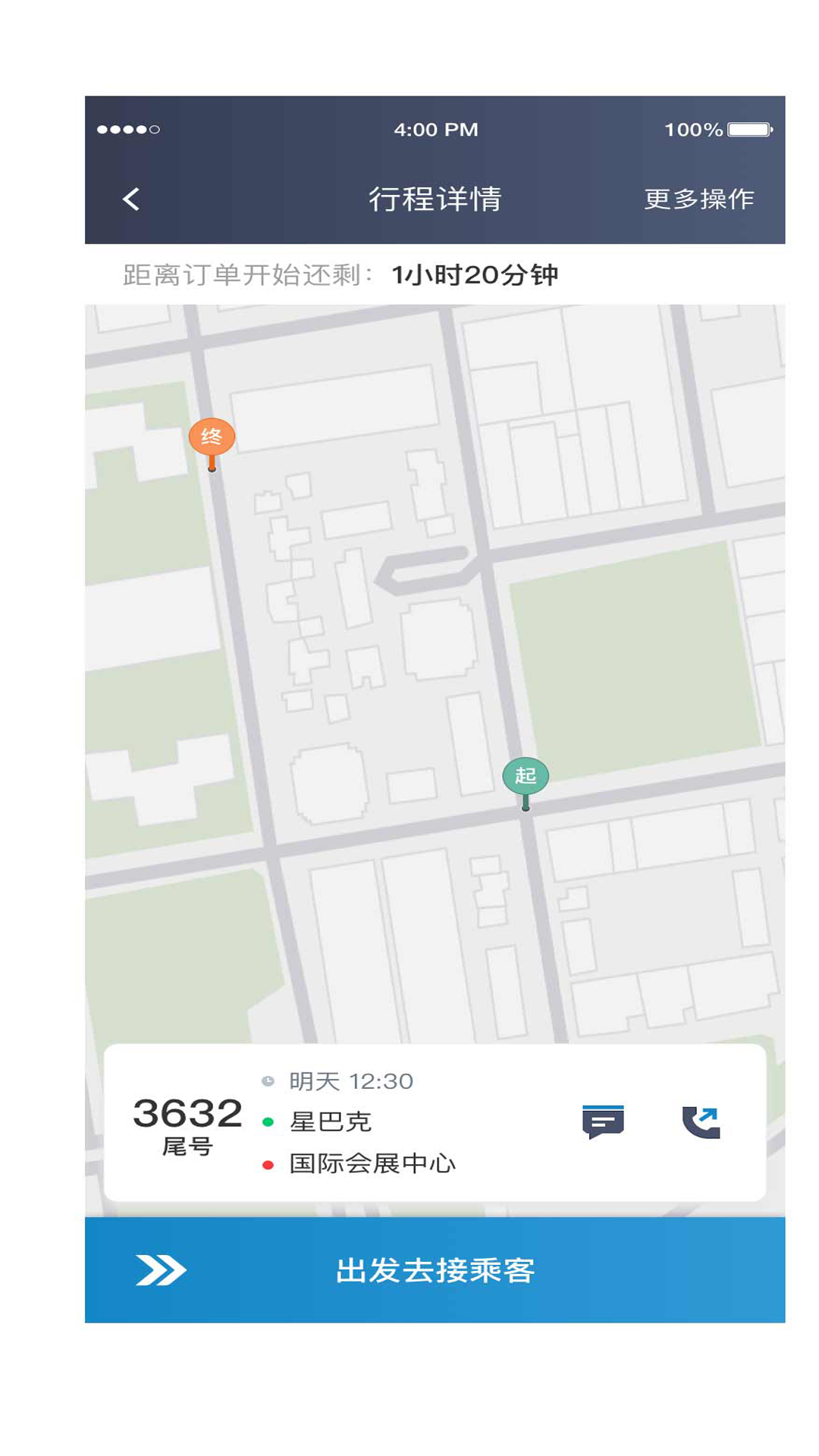This screenshot has width=819, height=1456.
Task: Call the passenger with phone icon
Action: point(701,1122)
